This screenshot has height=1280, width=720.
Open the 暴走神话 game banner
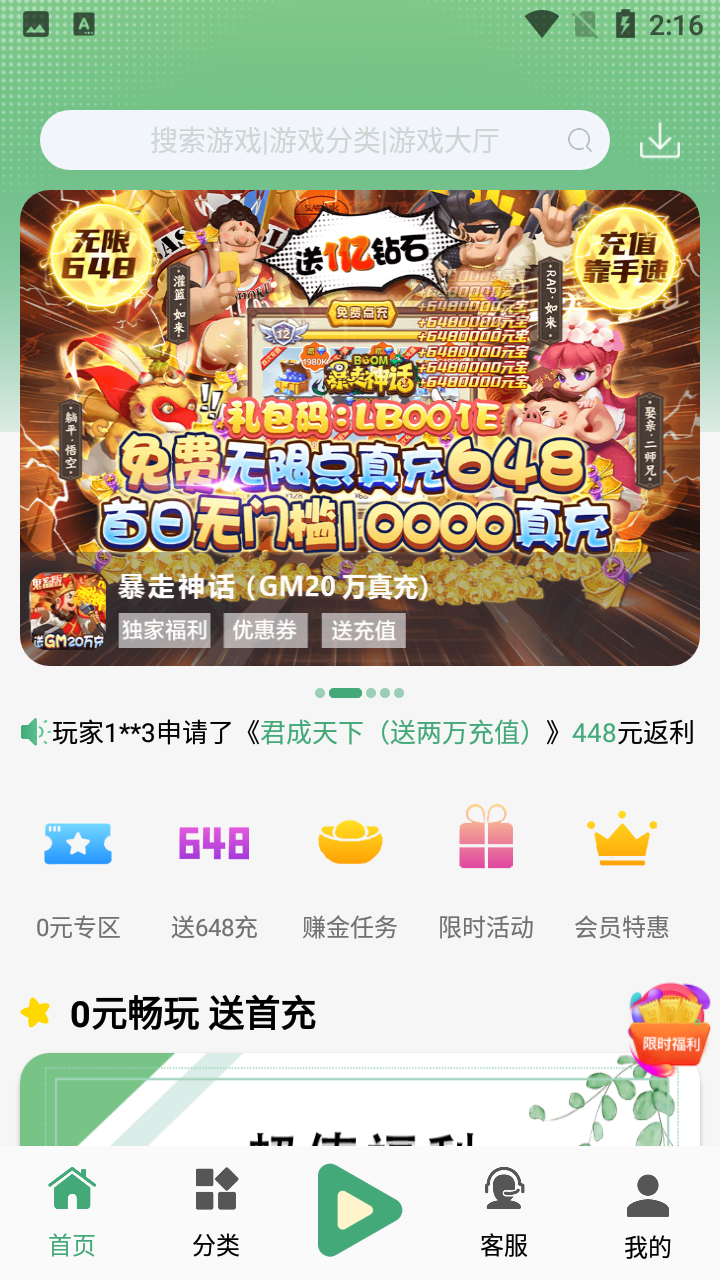tap(360, 428)
